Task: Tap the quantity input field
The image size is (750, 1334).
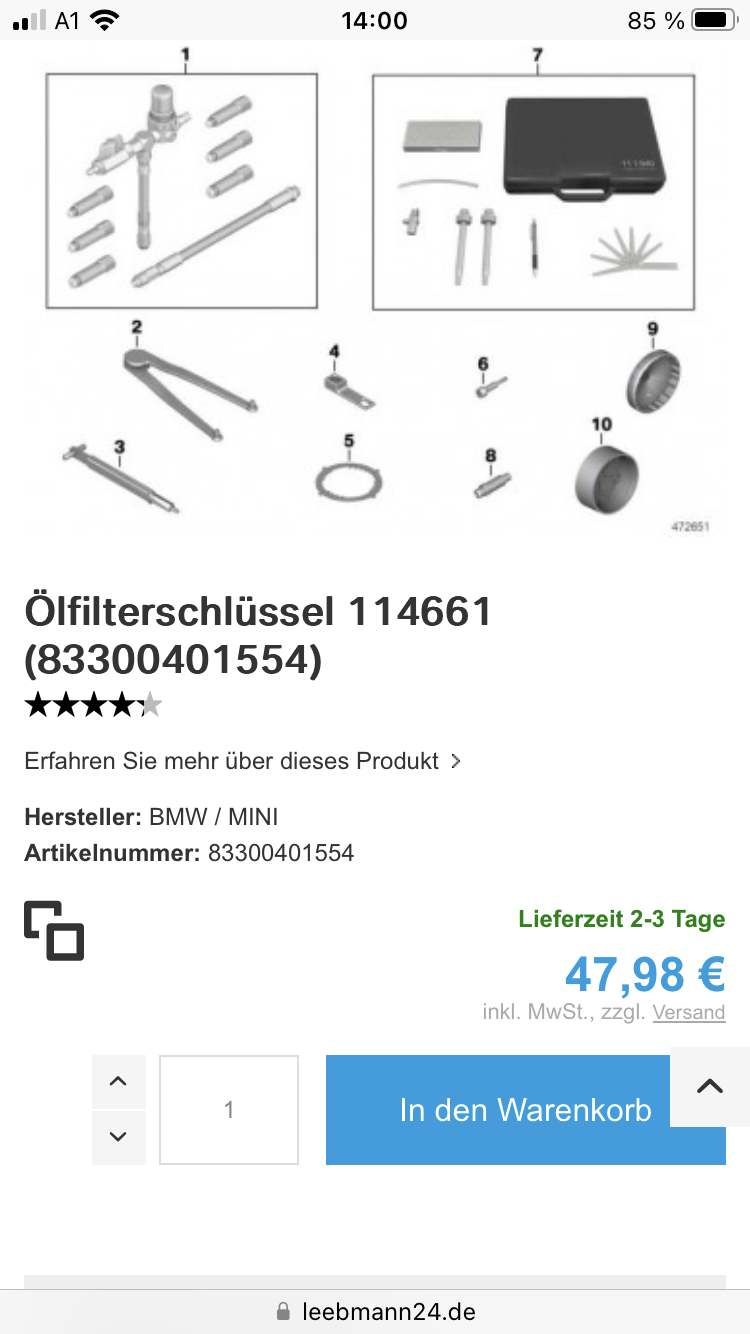Action: tap(229, 1110)
